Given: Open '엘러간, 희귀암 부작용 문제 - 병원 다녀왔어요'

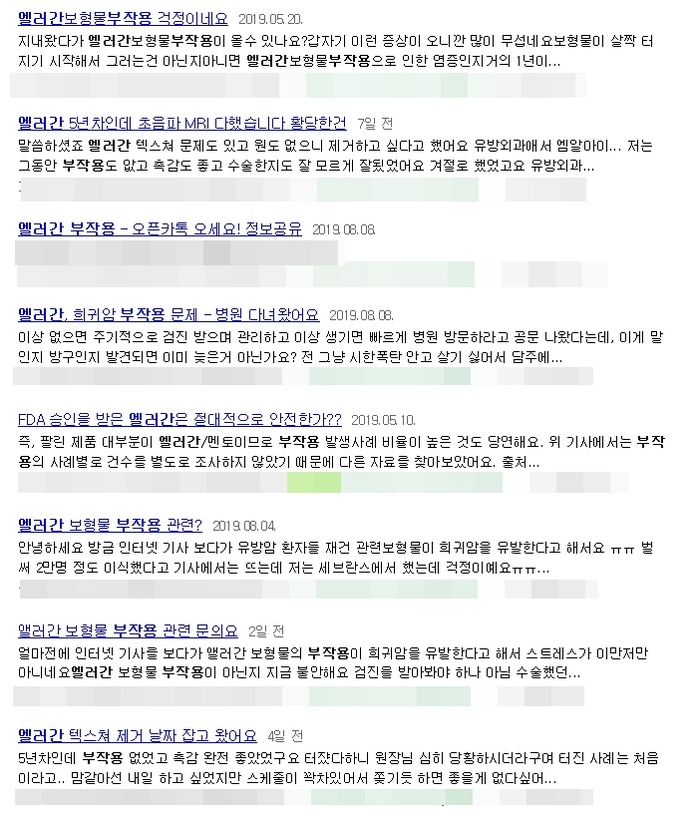Looking at the screenshot, I should point(168,314).
